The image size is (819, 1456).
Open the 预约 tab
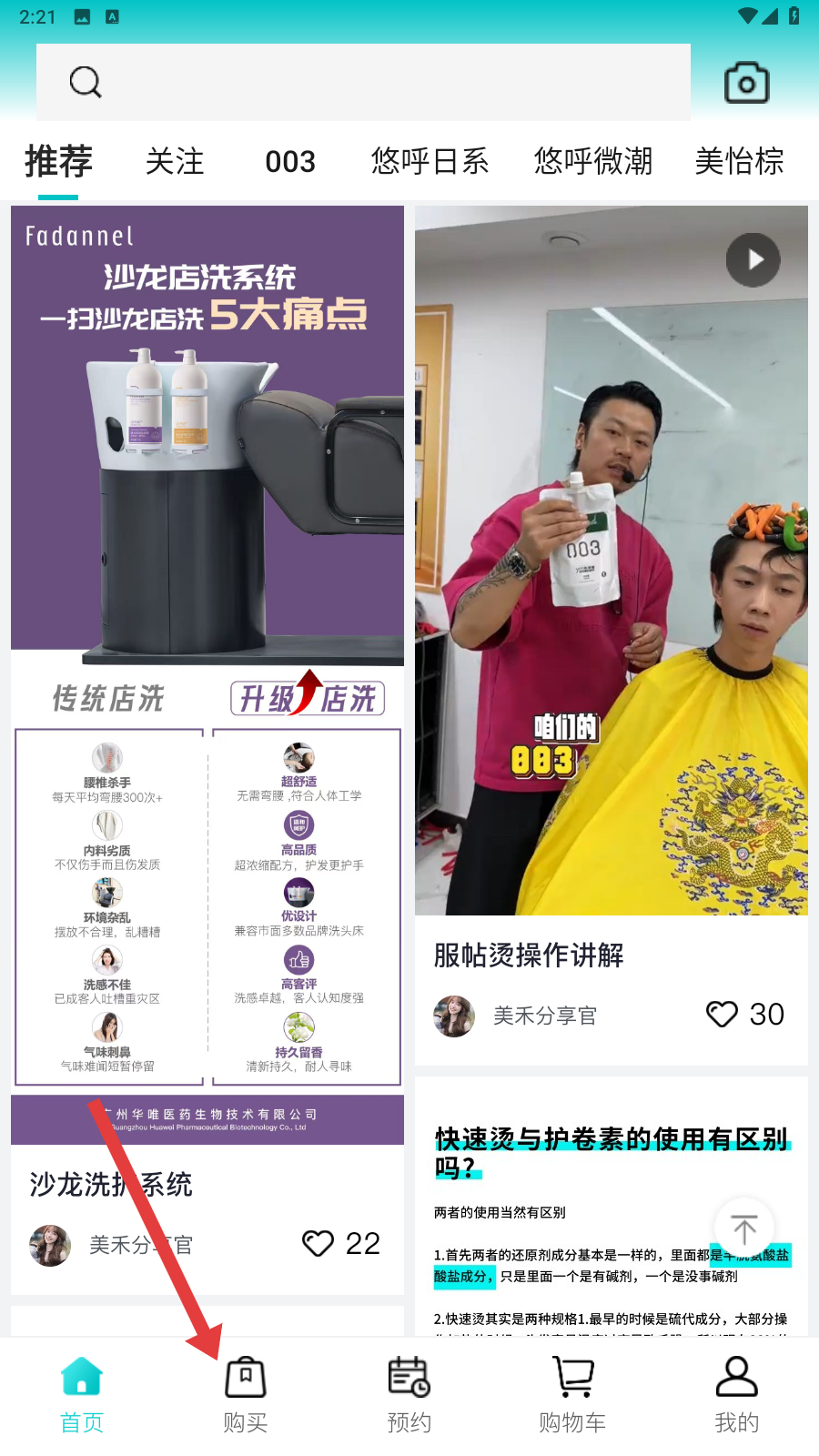point(409,1394)
